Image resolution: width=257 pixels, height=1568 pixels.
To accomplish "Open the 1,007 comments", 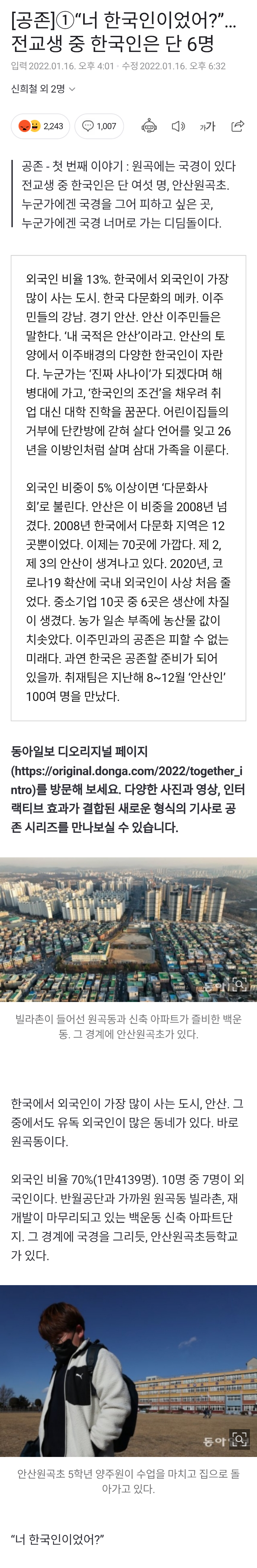I will click(x=99, y=126).
